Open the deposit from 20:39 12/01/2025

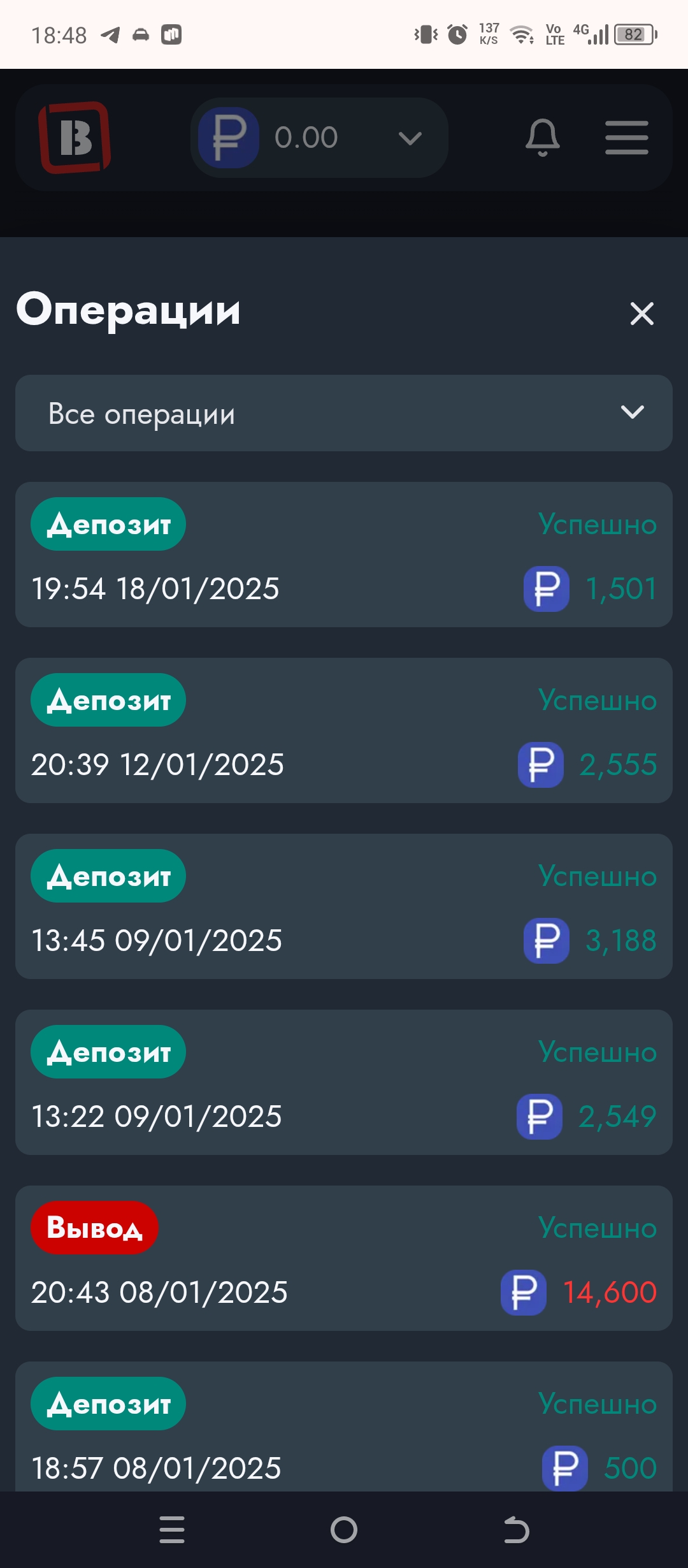coord(344,730)
